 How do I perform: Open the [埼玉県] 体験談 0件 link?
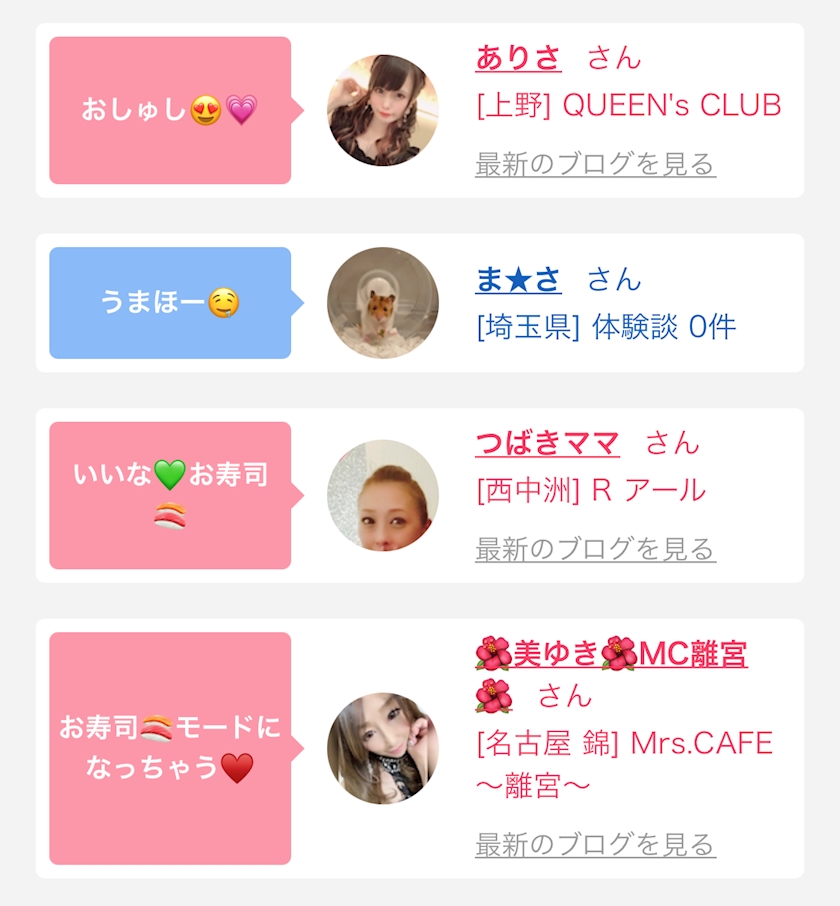point(606,328)
